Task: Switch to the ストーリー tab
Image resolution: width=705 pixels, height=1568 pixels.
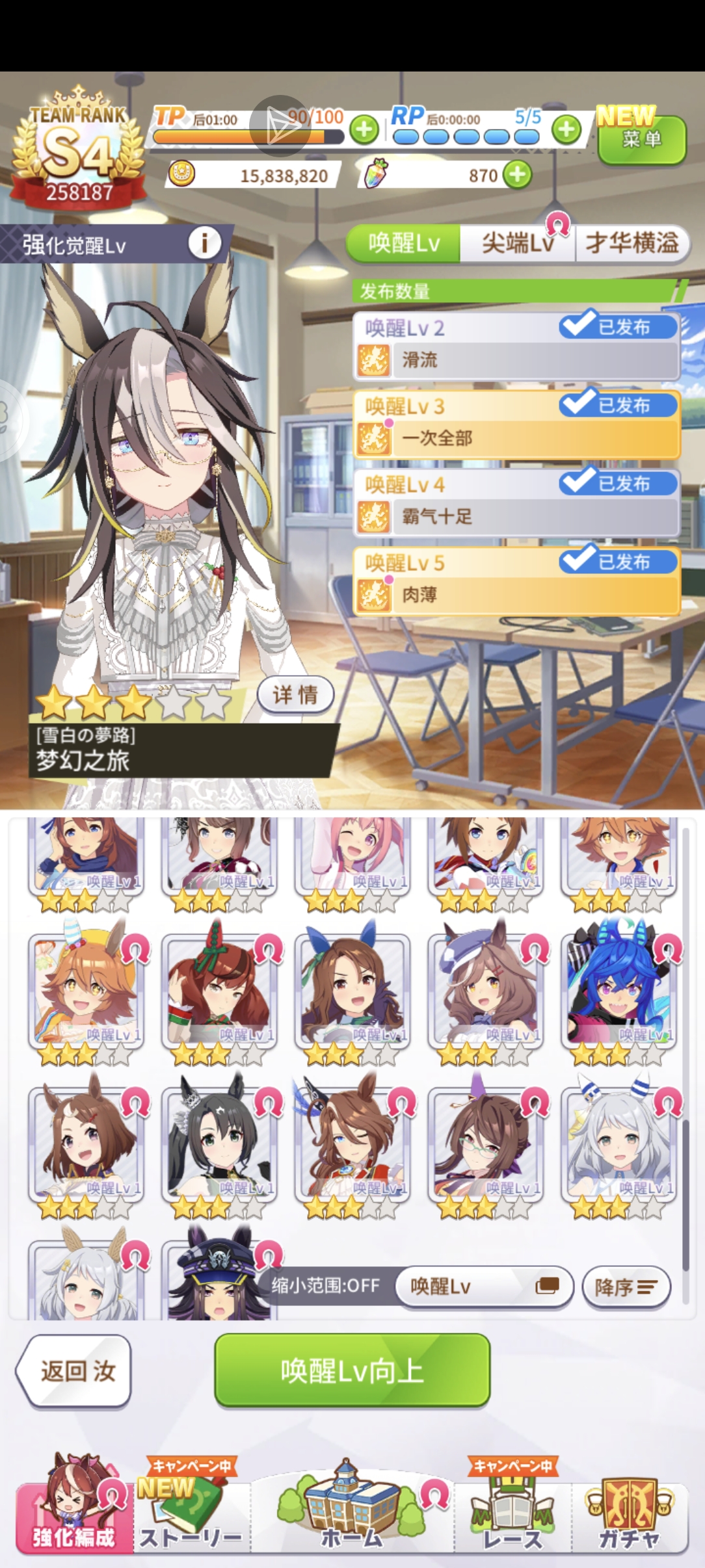Action: pyautogui.click(x=191, y=1516)
